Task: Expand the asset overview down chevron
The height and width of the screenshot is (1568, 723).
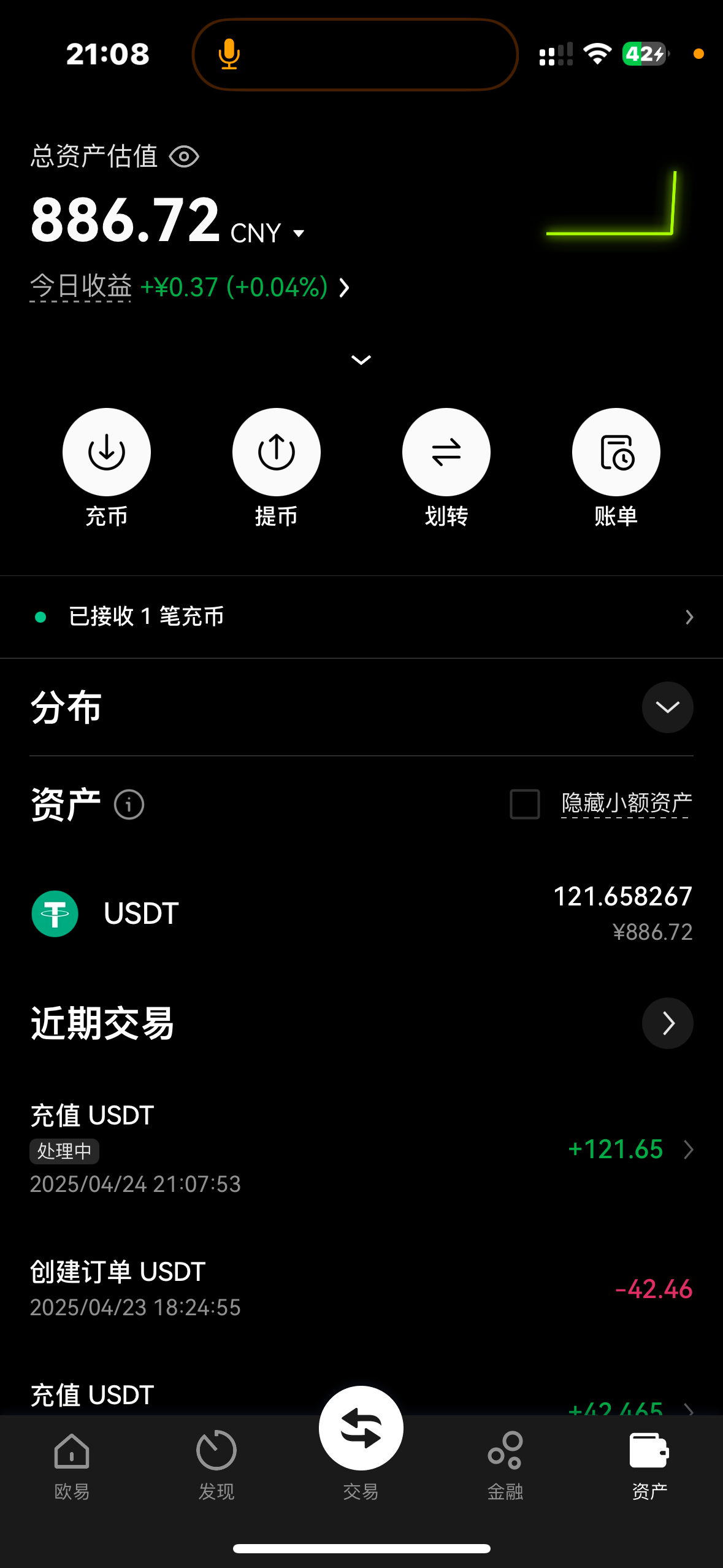Action: coord(361,359)
